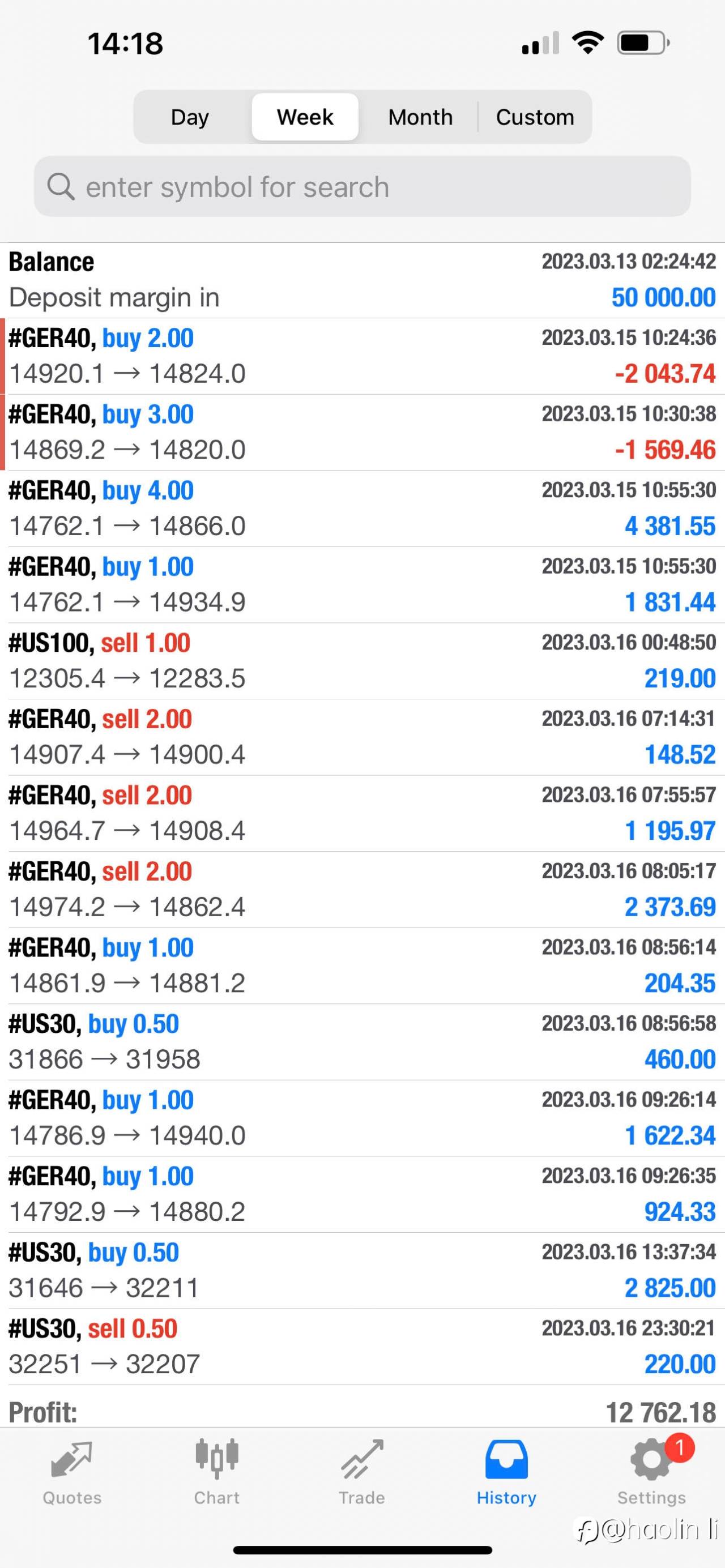Viewport: 725px width, 1568px height.
Task: Open the US100 sell 1.00 trade
Action: click(362, 660)
